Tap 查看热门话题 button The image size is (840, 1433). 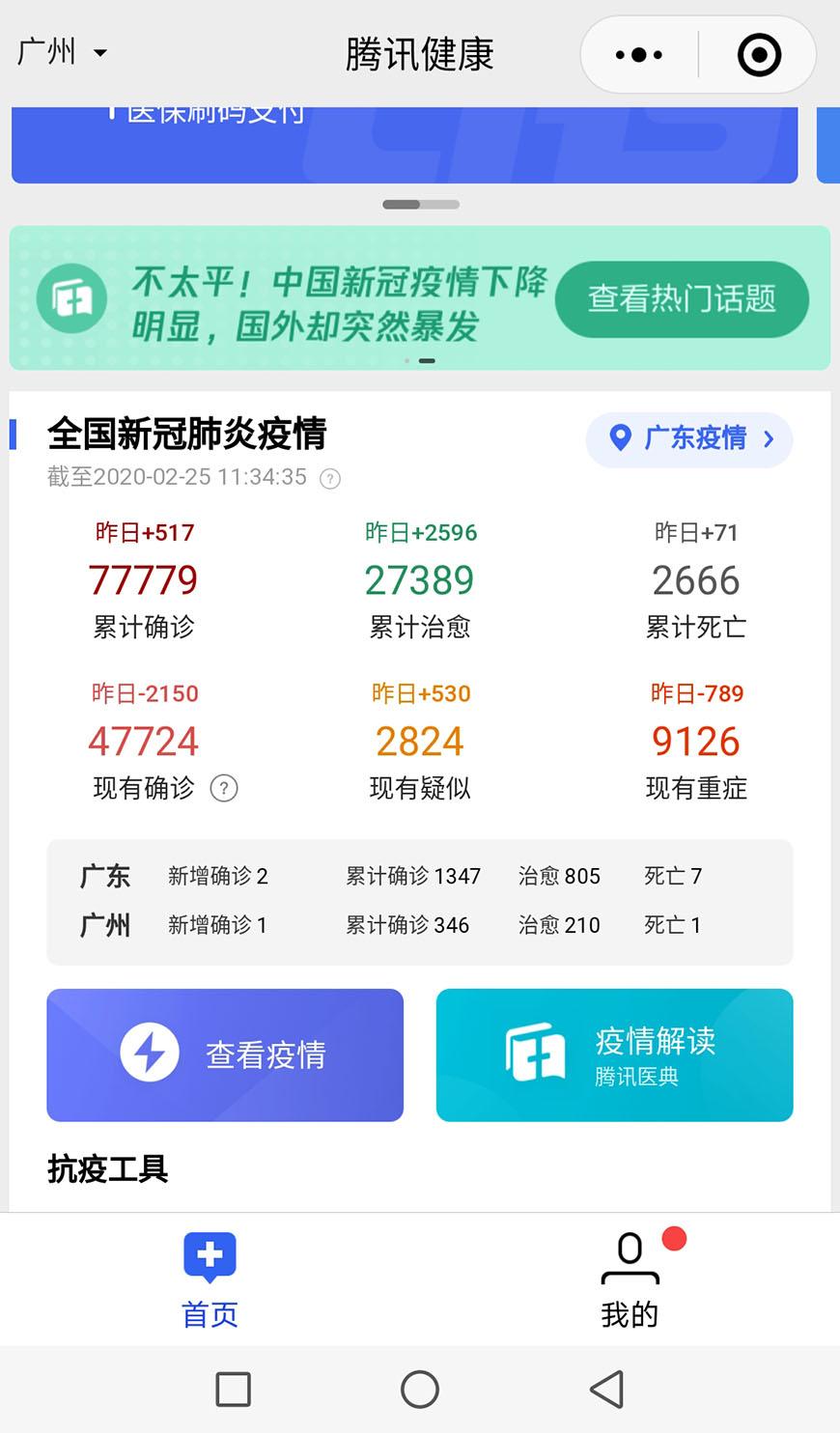point(682,299)
